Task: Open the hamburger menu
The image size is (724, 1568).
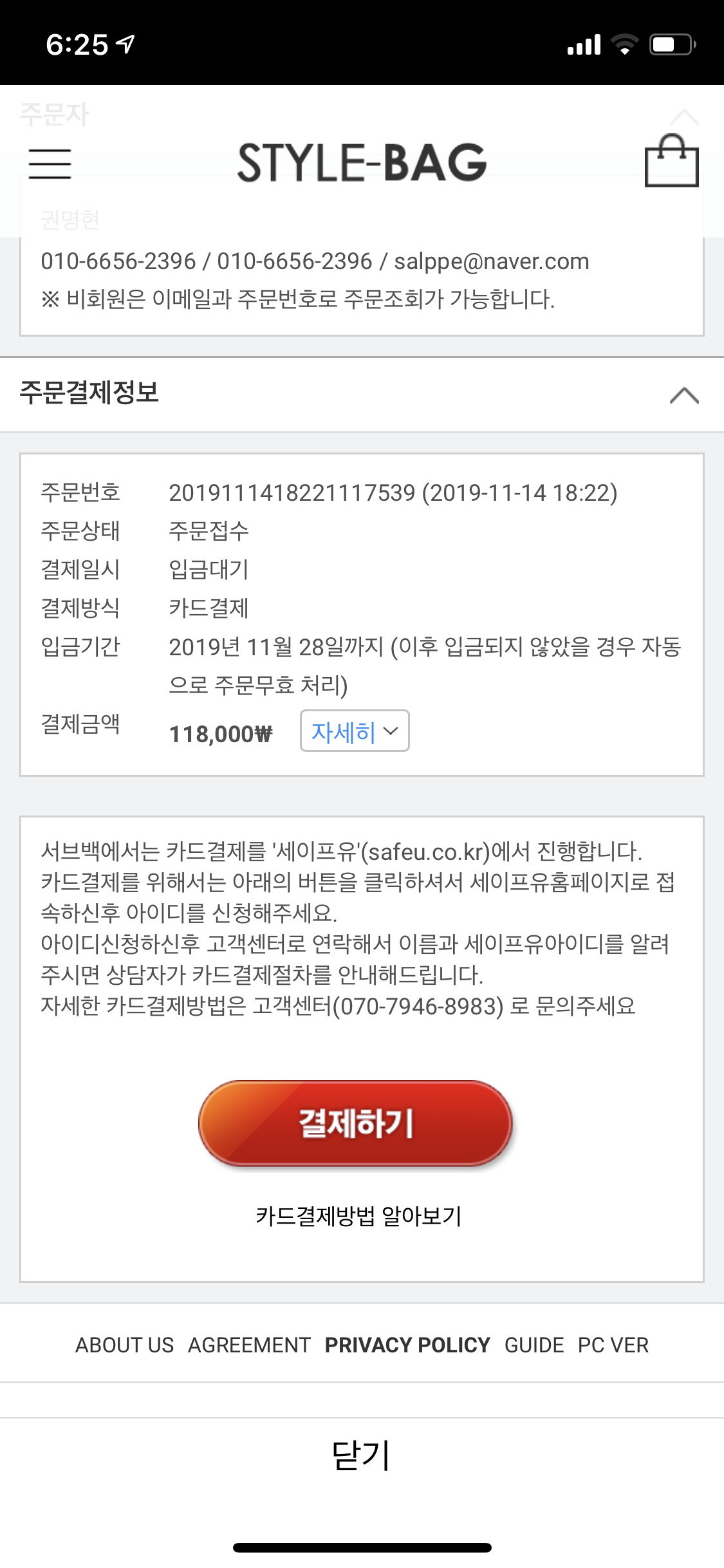Action: coord(50,163)
